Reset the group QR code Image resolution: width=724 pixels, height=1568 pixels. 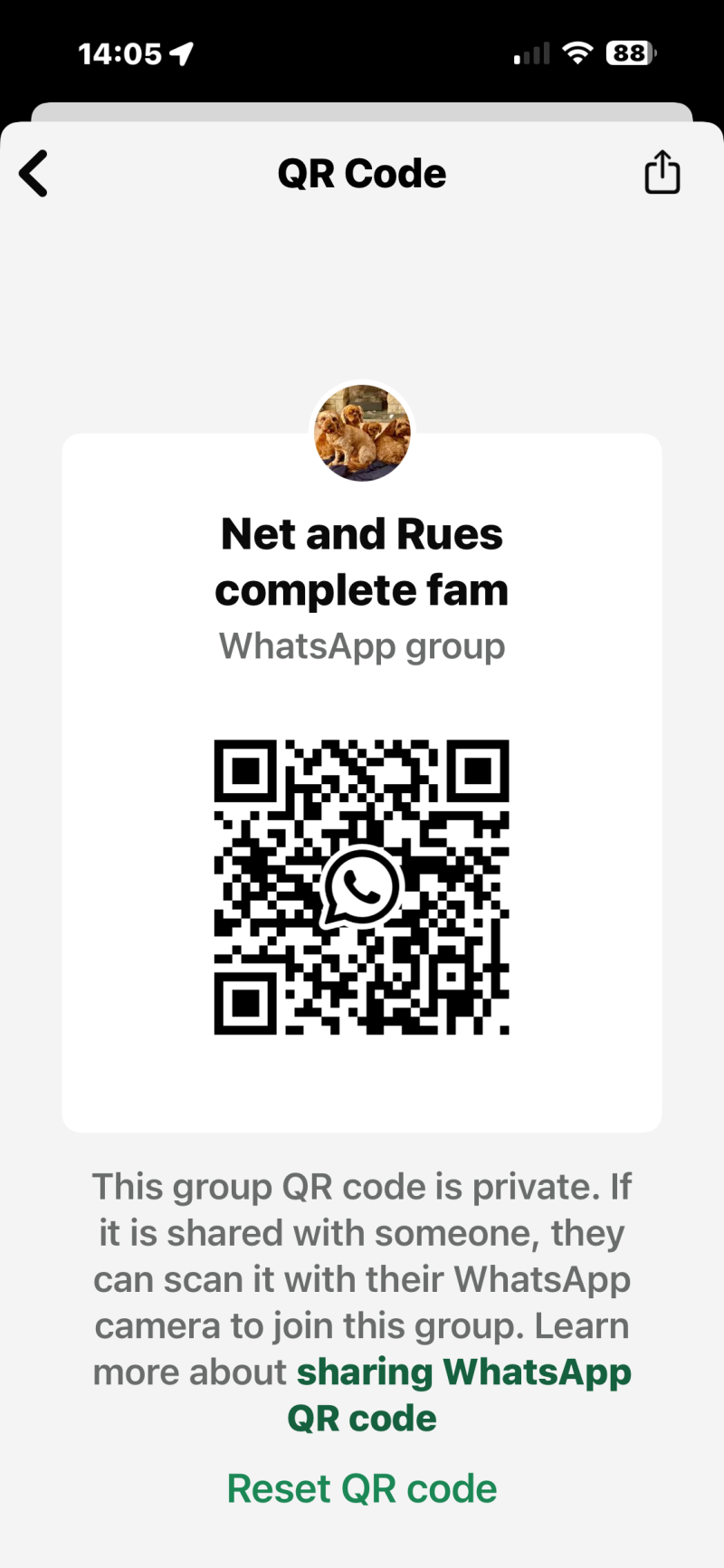pyautogui.click(x=362, y=1489)
